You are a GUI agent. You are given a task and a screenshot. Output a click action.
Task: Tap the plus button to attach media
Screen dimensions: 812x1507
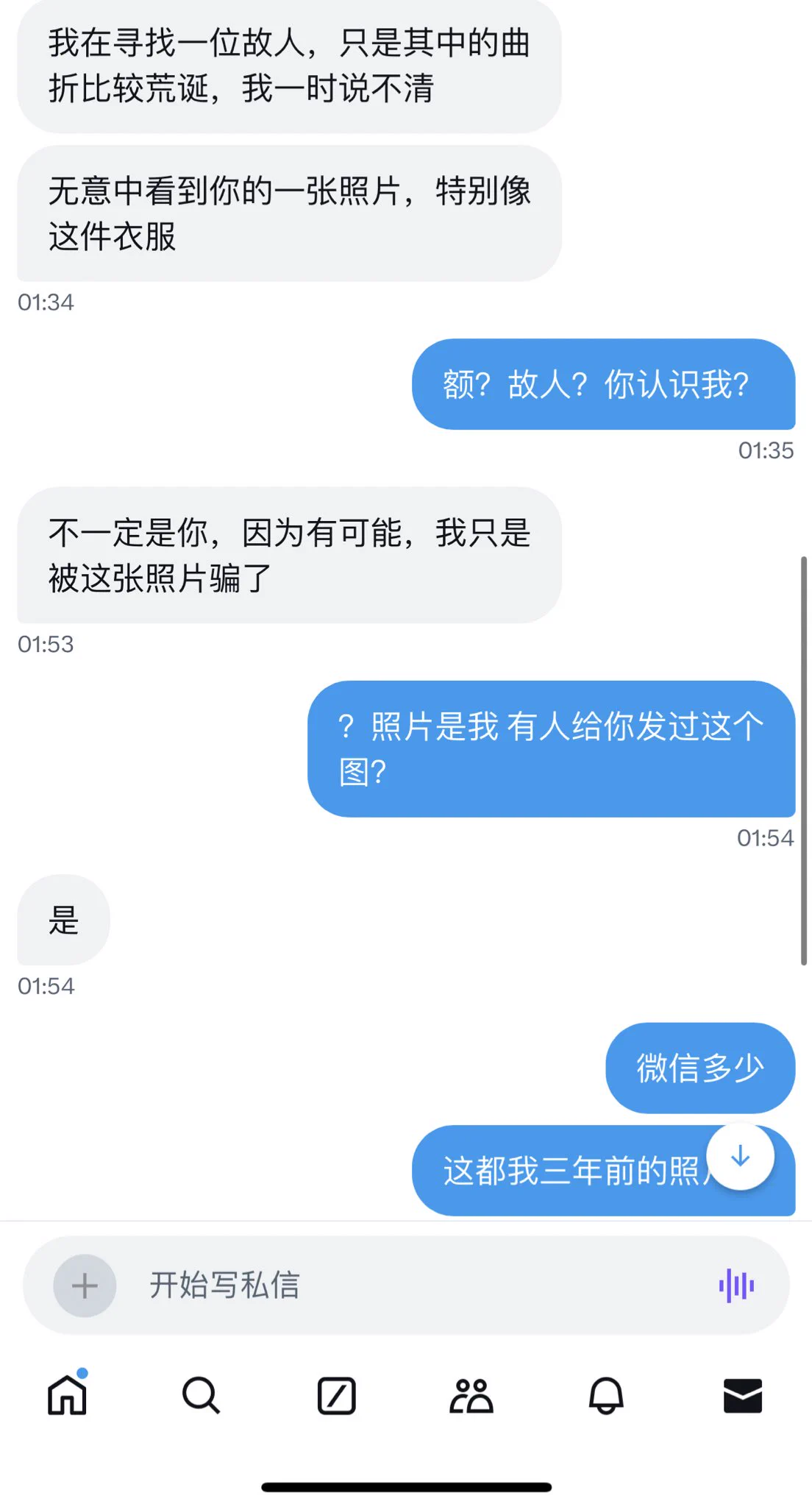pyautogui.click(x=85, y=1286)
